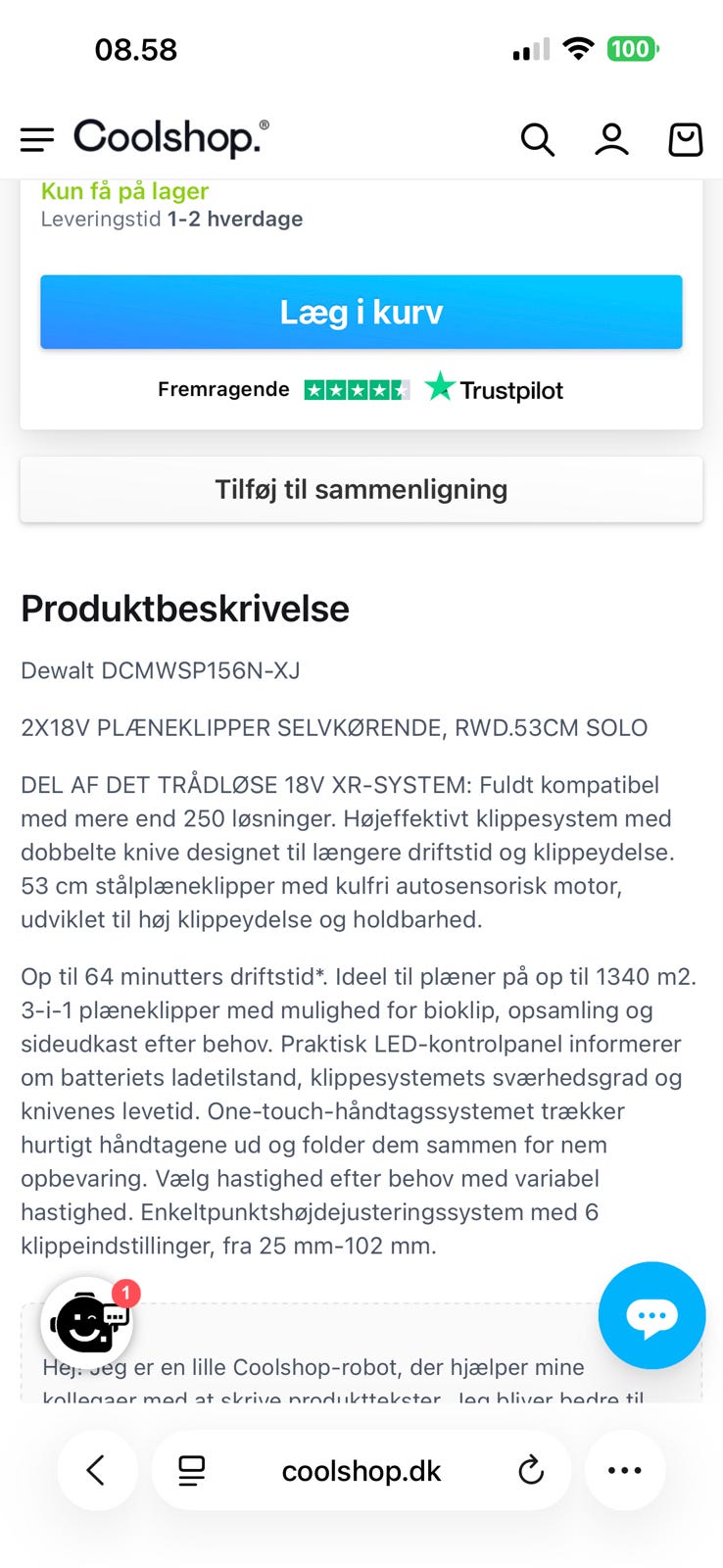The image size is (723, 1568).
Task: Add the Dewalt mower to cart with Læg i kurv
Action: click(361, 312)
